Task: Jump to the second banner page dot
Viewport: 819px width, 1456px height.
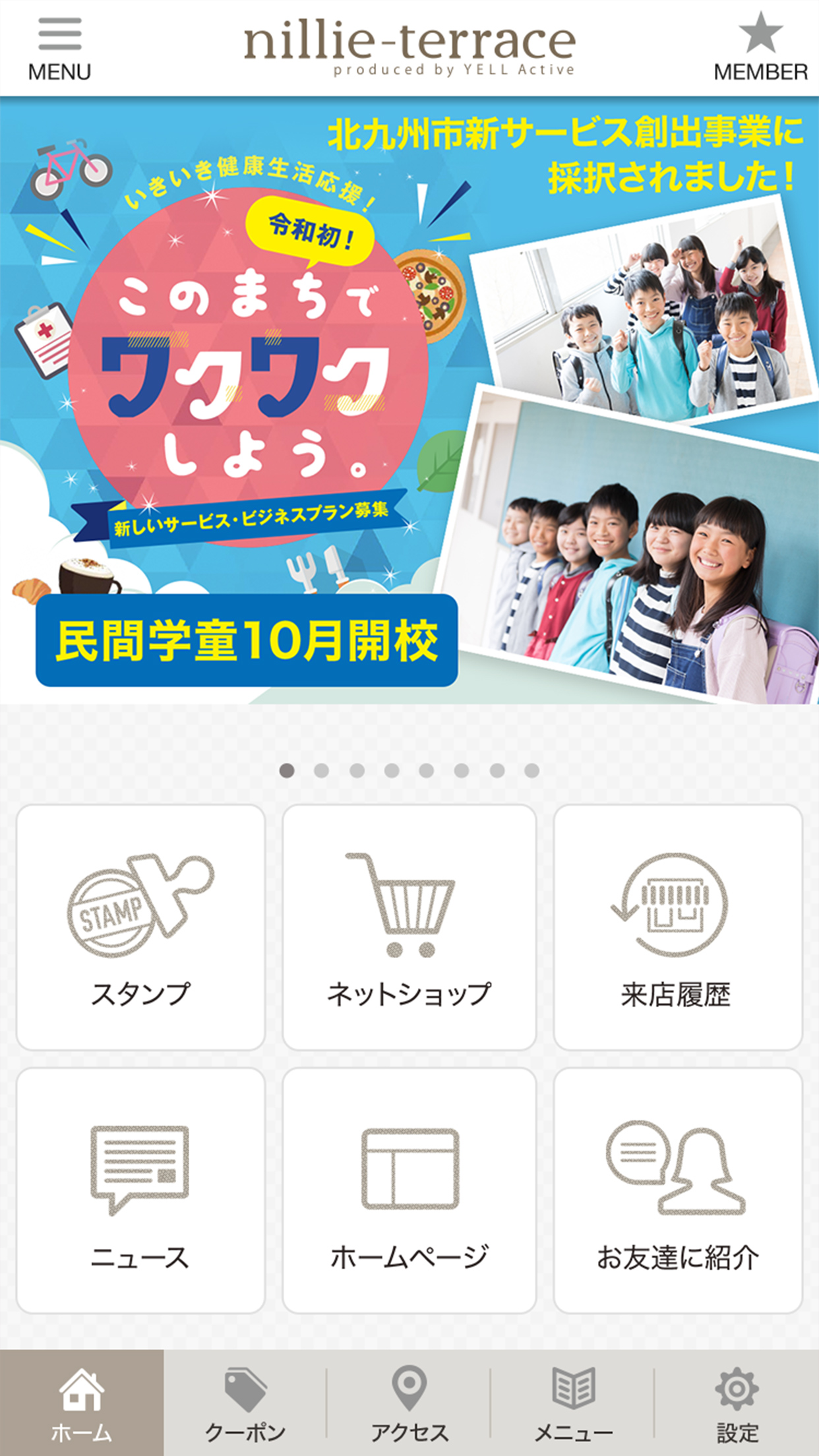Action: pos(322,771)
